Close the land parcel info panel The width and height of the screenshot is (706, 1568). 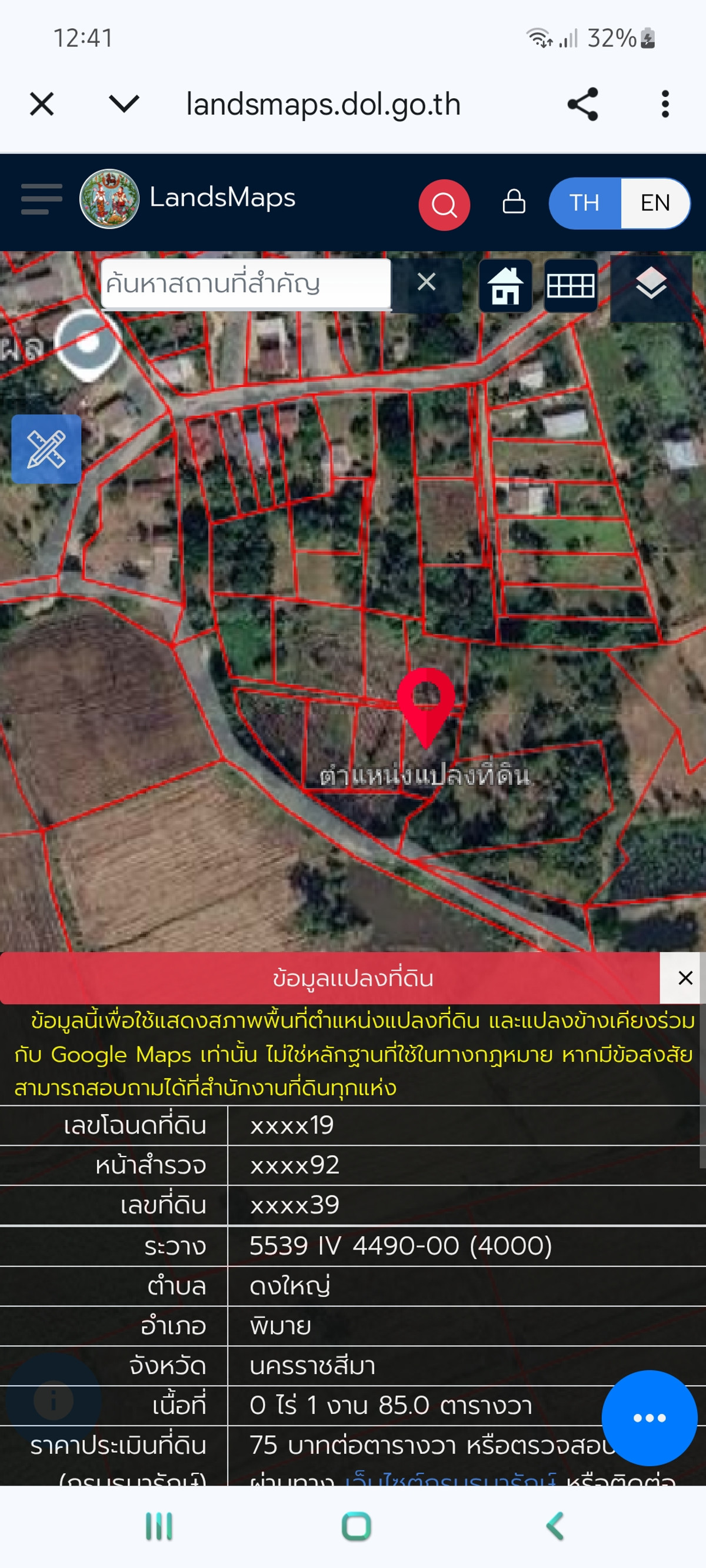coord(685,978)
